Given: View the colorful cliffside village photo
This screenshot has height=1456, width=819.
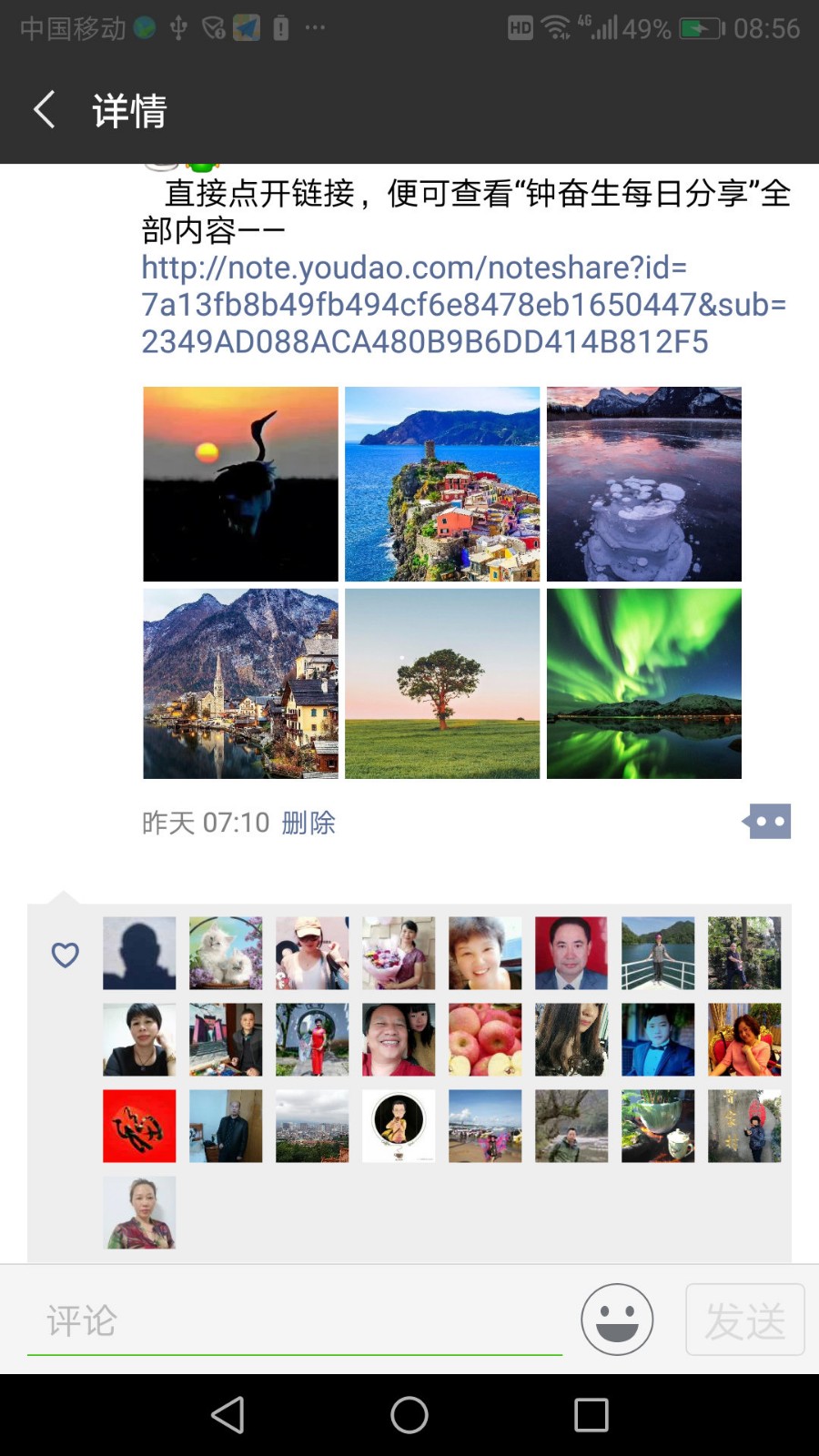Looking at the screenshot, I should [x=442, y=484].
